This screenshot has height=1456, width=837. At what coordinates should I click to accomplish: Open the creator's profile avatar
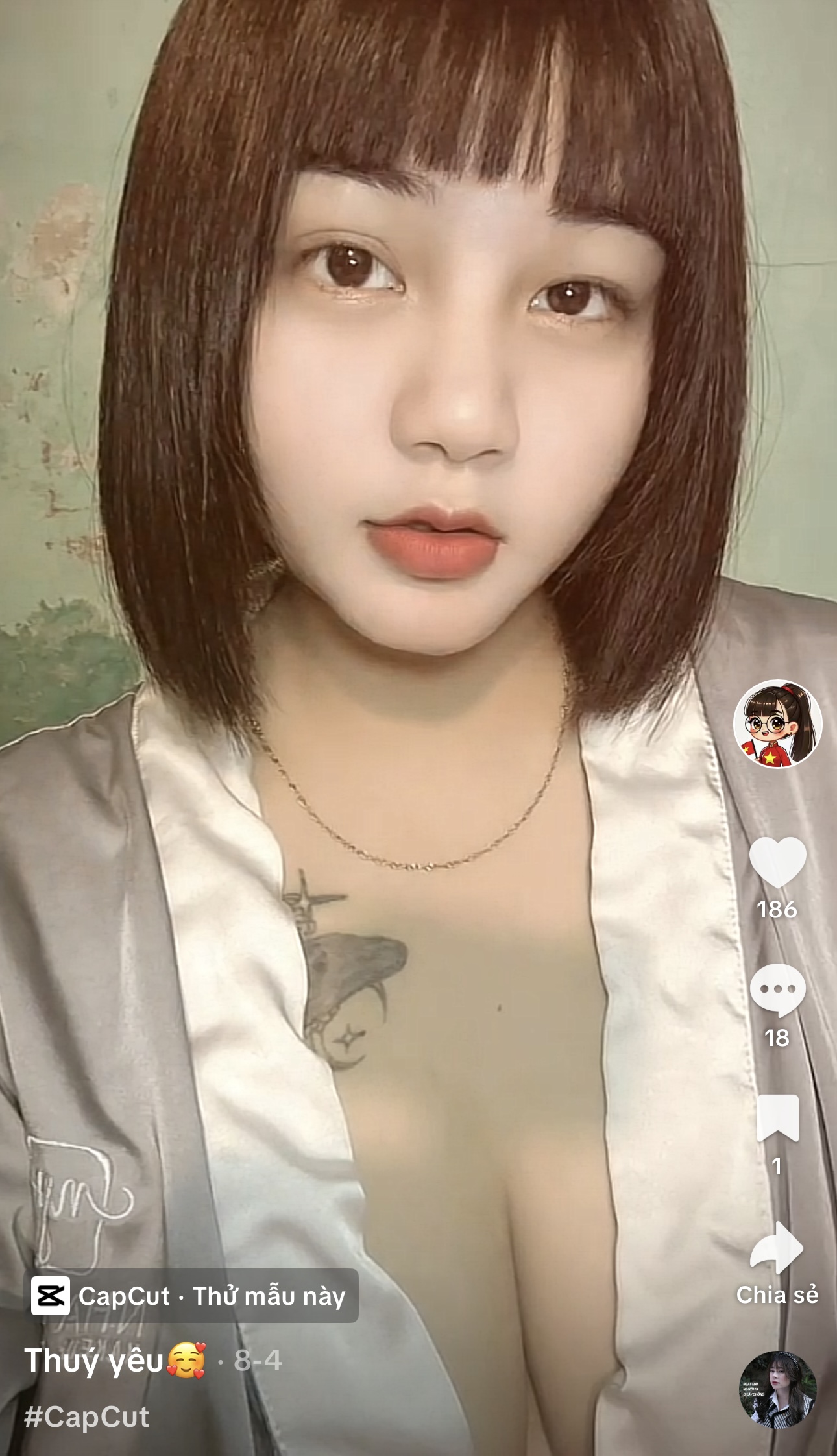click(x=777, y=724)
